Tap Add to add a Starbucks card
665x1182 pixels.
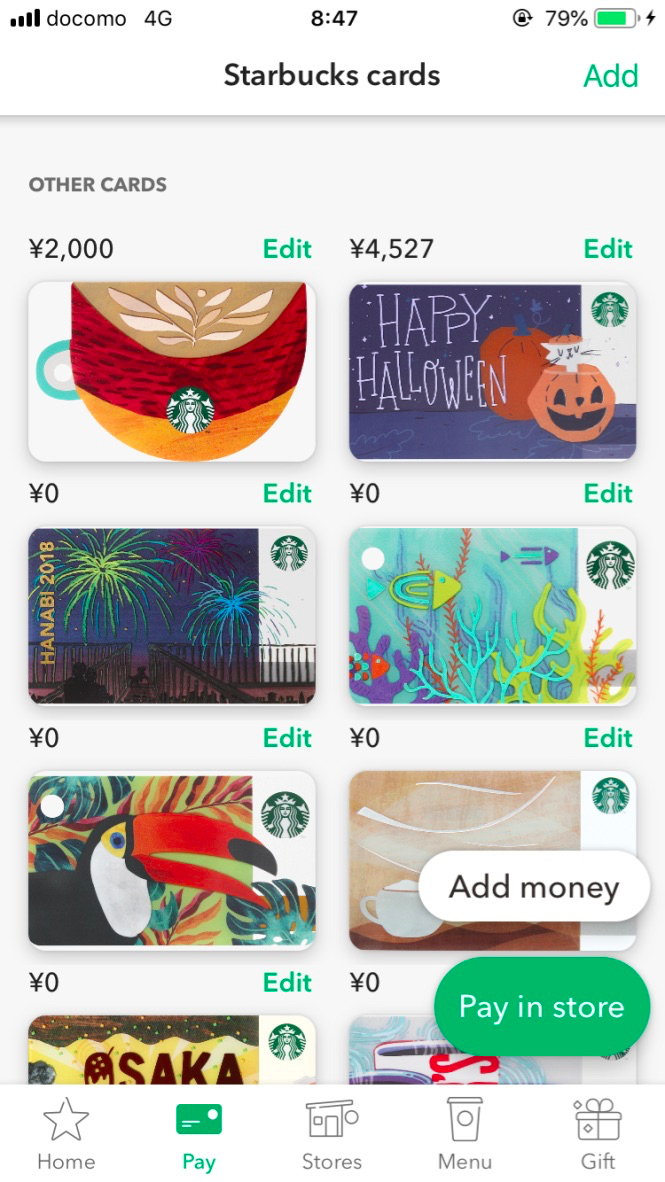click(x=610, y=76)
